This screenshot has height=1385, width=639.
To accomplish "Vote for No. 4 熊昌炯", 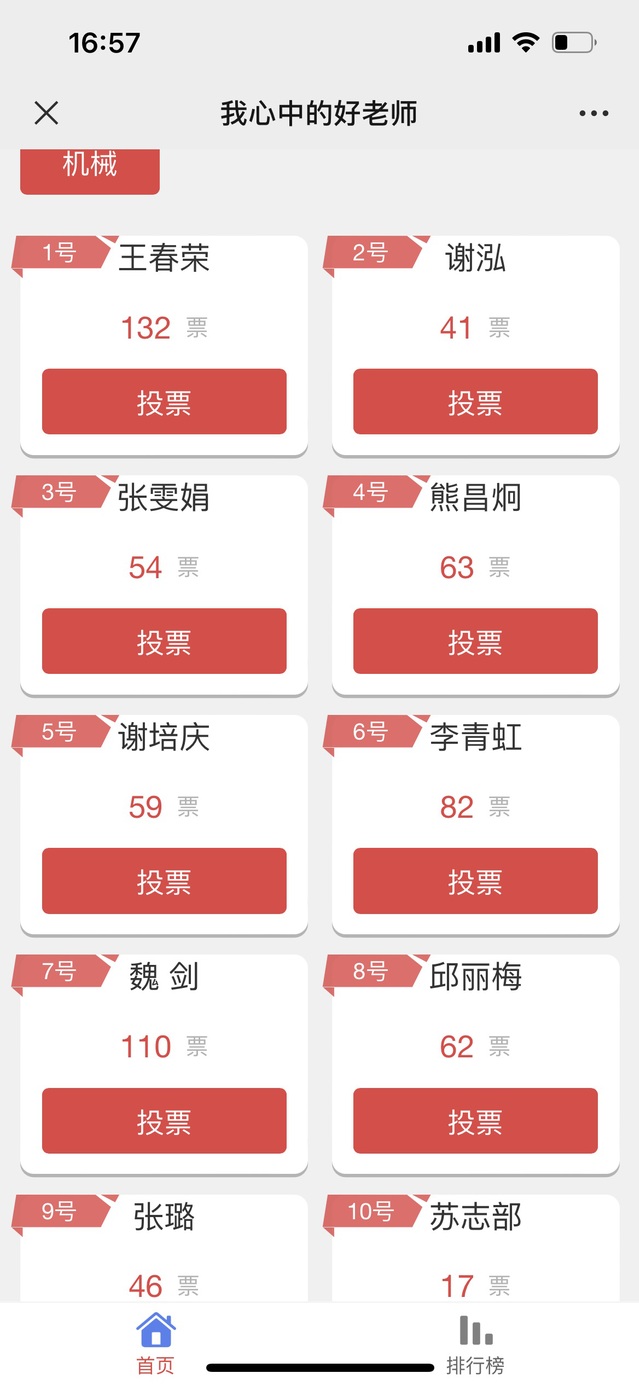I will [x=475, y=641].
